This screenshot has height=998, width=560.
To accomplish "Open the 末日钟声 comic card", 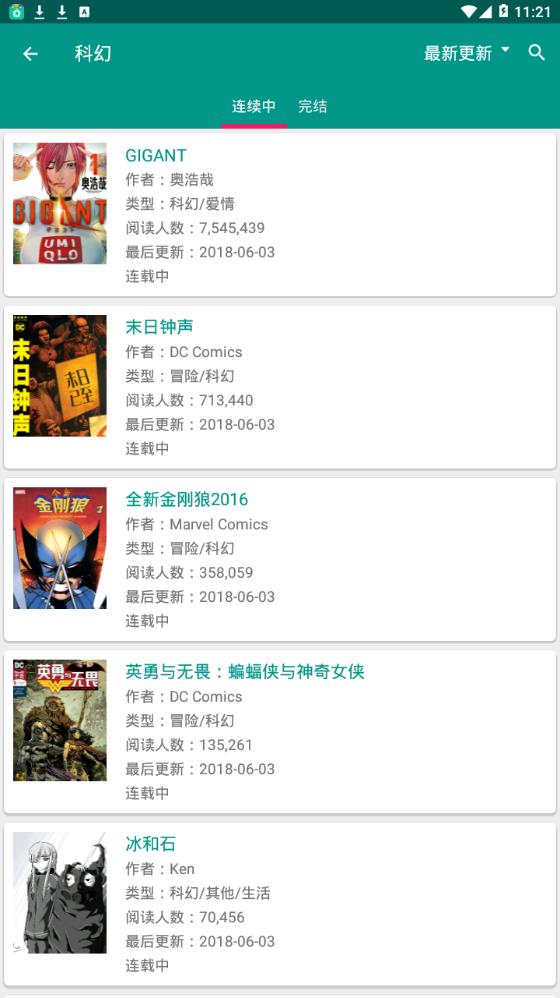I will coord(280,387).
